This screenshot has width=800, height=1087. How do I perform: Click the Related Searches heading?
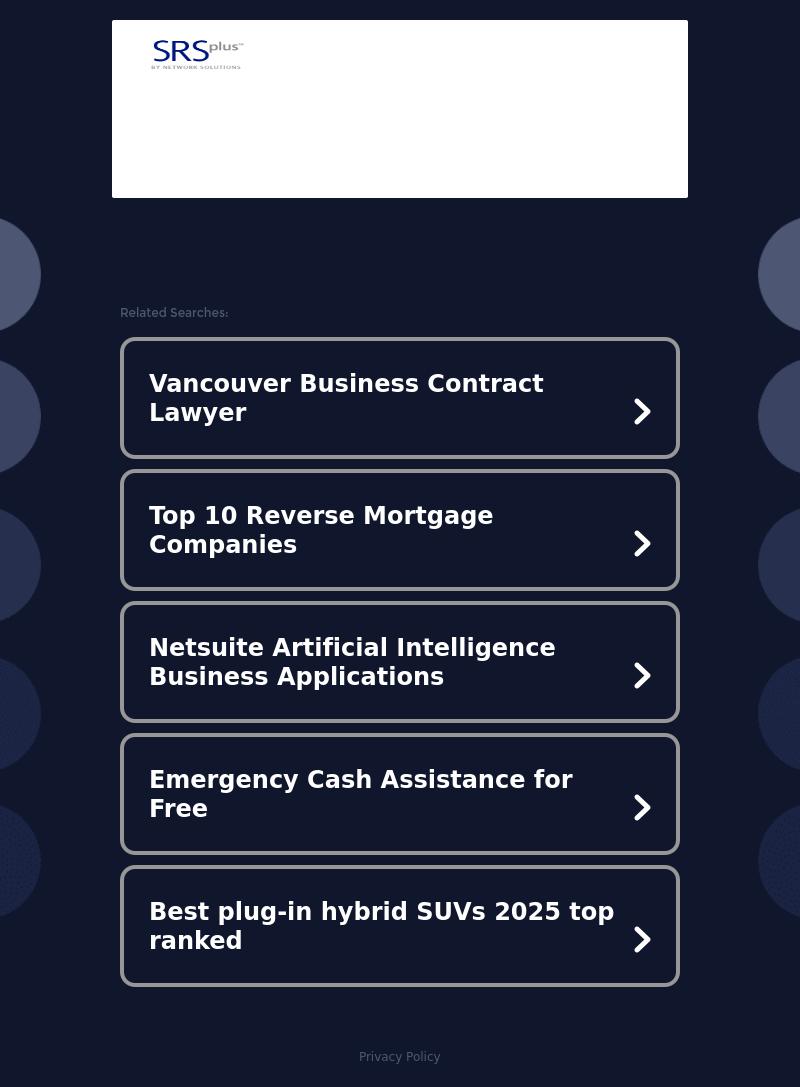click(x=174, y=312)
